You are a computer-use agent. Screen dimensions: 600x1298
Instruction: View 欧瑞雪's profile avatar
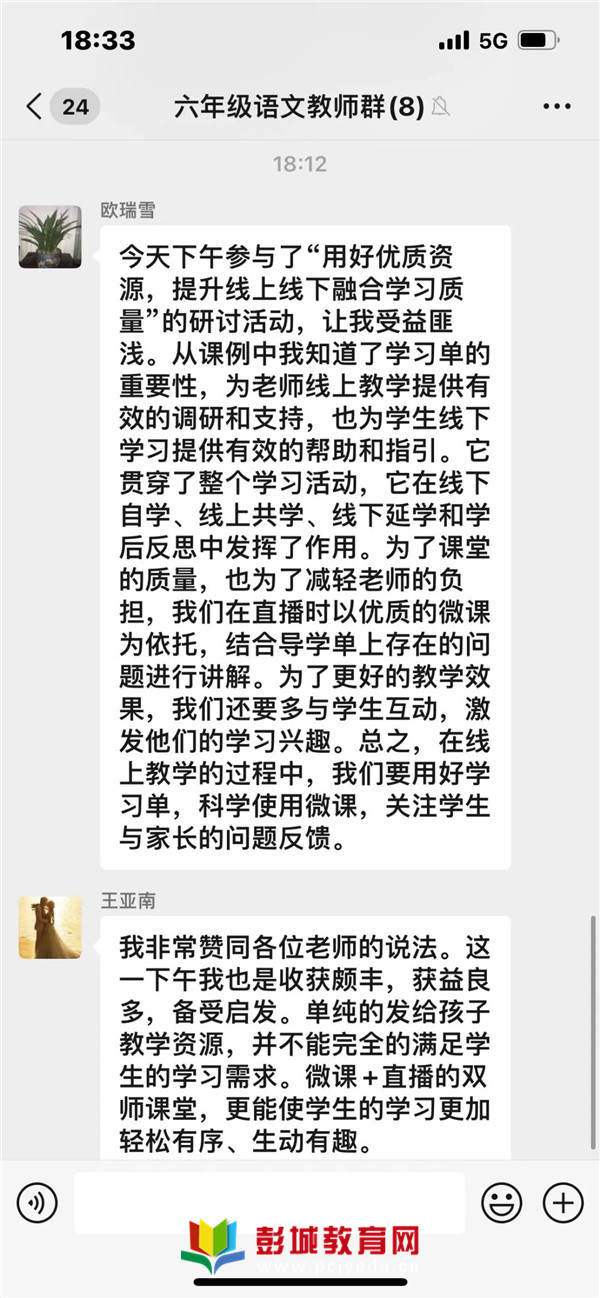[50, 237]
